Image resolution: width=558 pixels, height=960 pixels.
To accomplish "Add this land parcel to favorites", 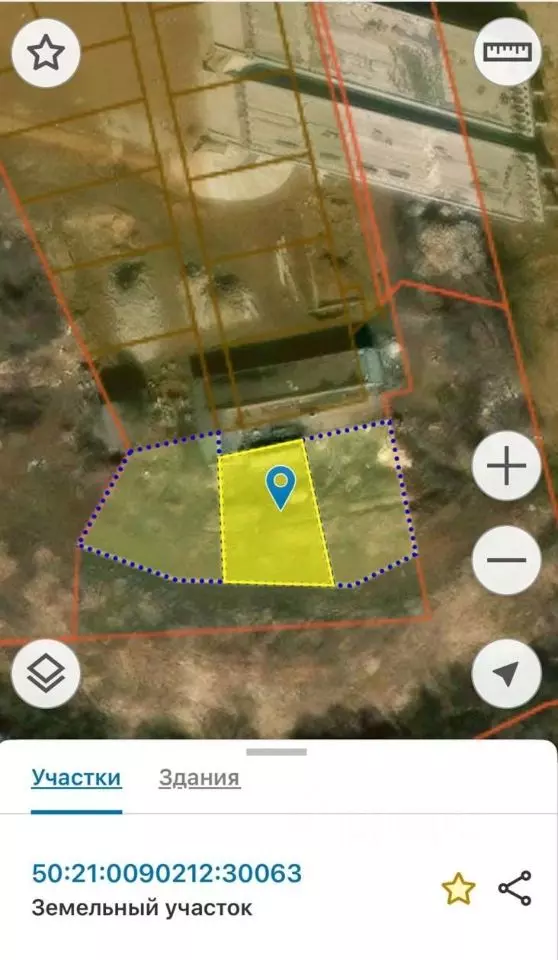I will tap(458, 889).
